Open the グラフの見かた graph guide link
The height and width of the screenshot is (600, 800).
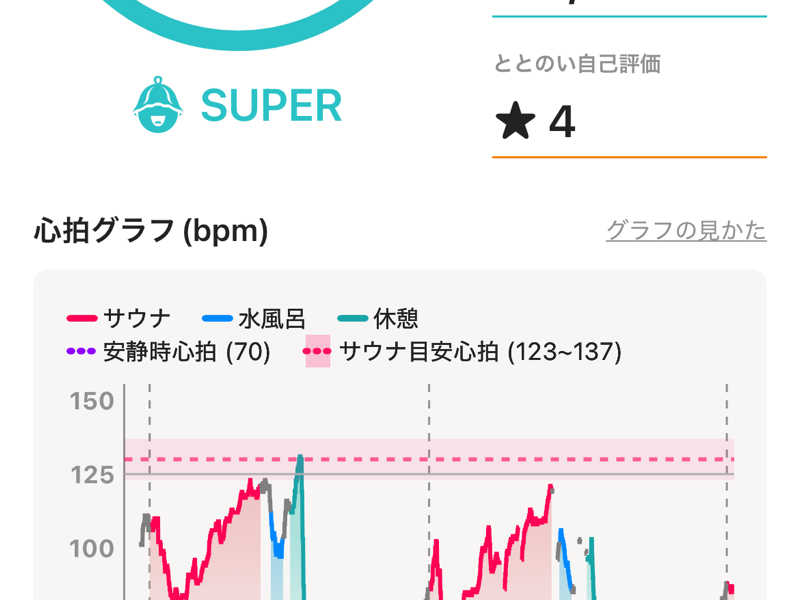pyautogui.click(x=686, y=231)
